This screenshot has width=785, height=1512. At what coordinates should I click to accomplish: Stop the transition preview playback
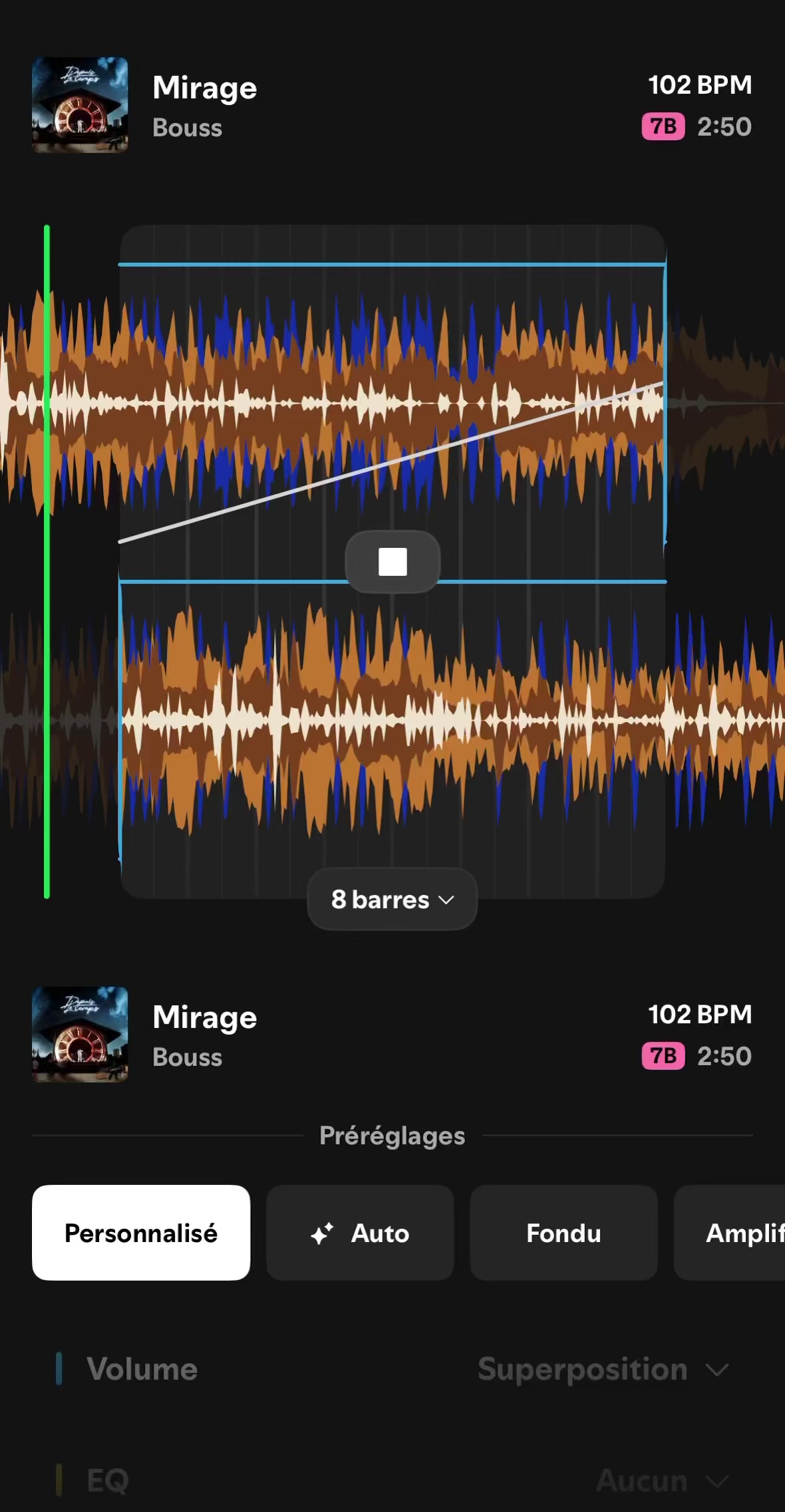point(392,562)
